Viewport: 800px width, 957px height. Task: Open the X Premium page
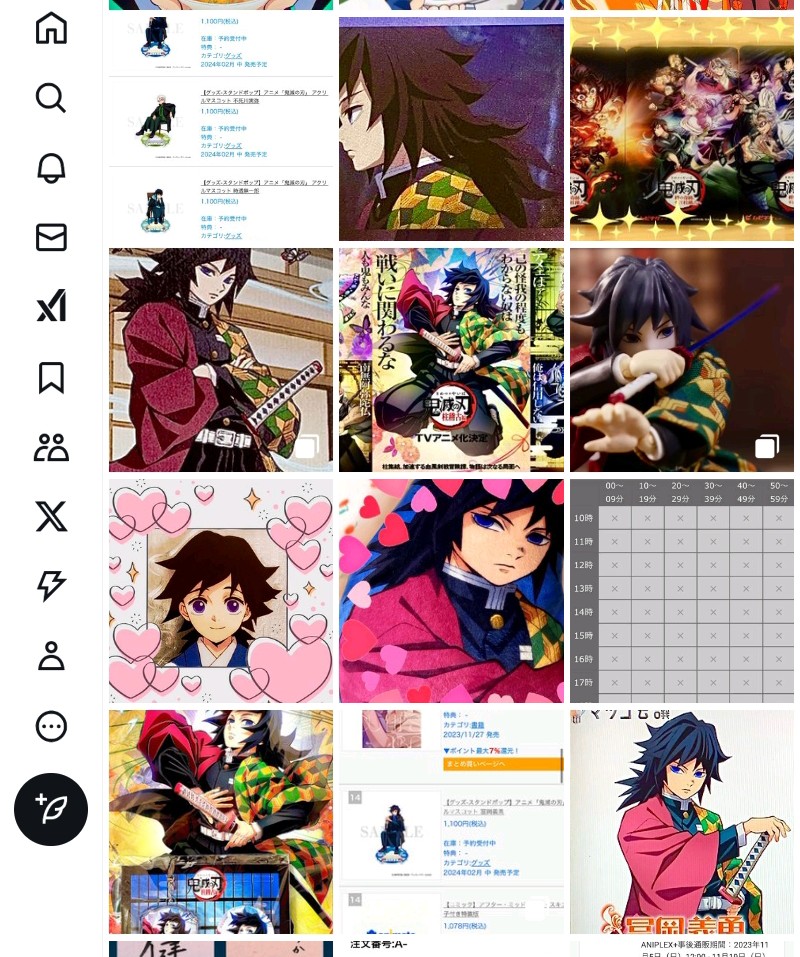pos(51,516)
